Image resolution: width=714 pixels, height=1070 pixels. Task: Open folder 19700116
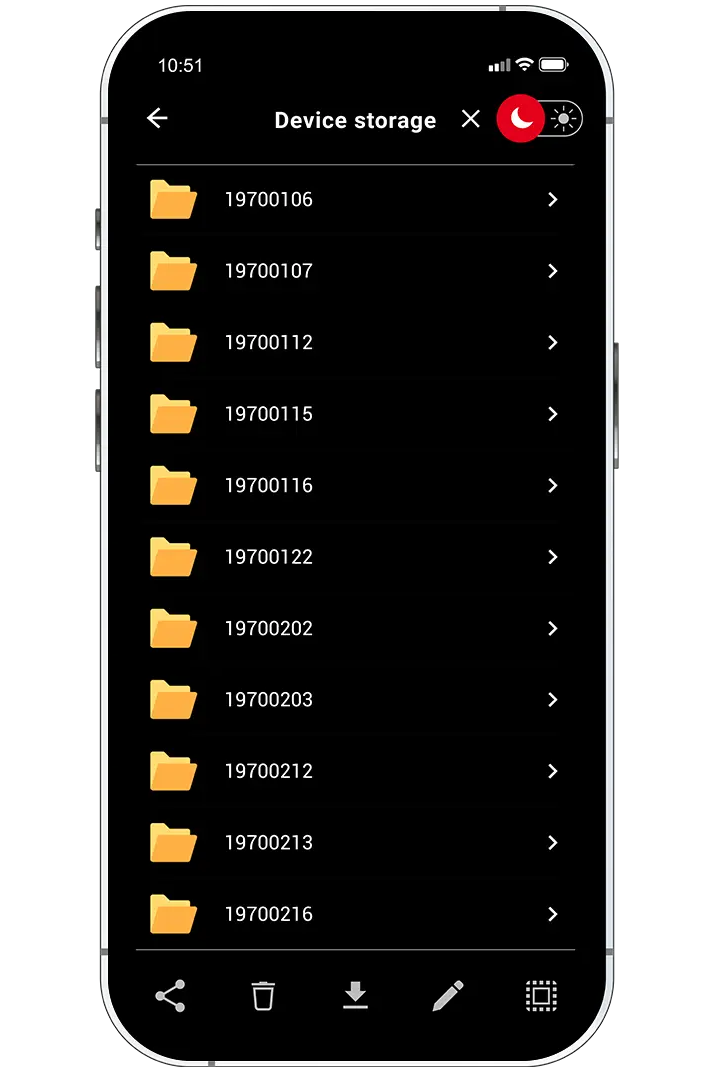355,486
